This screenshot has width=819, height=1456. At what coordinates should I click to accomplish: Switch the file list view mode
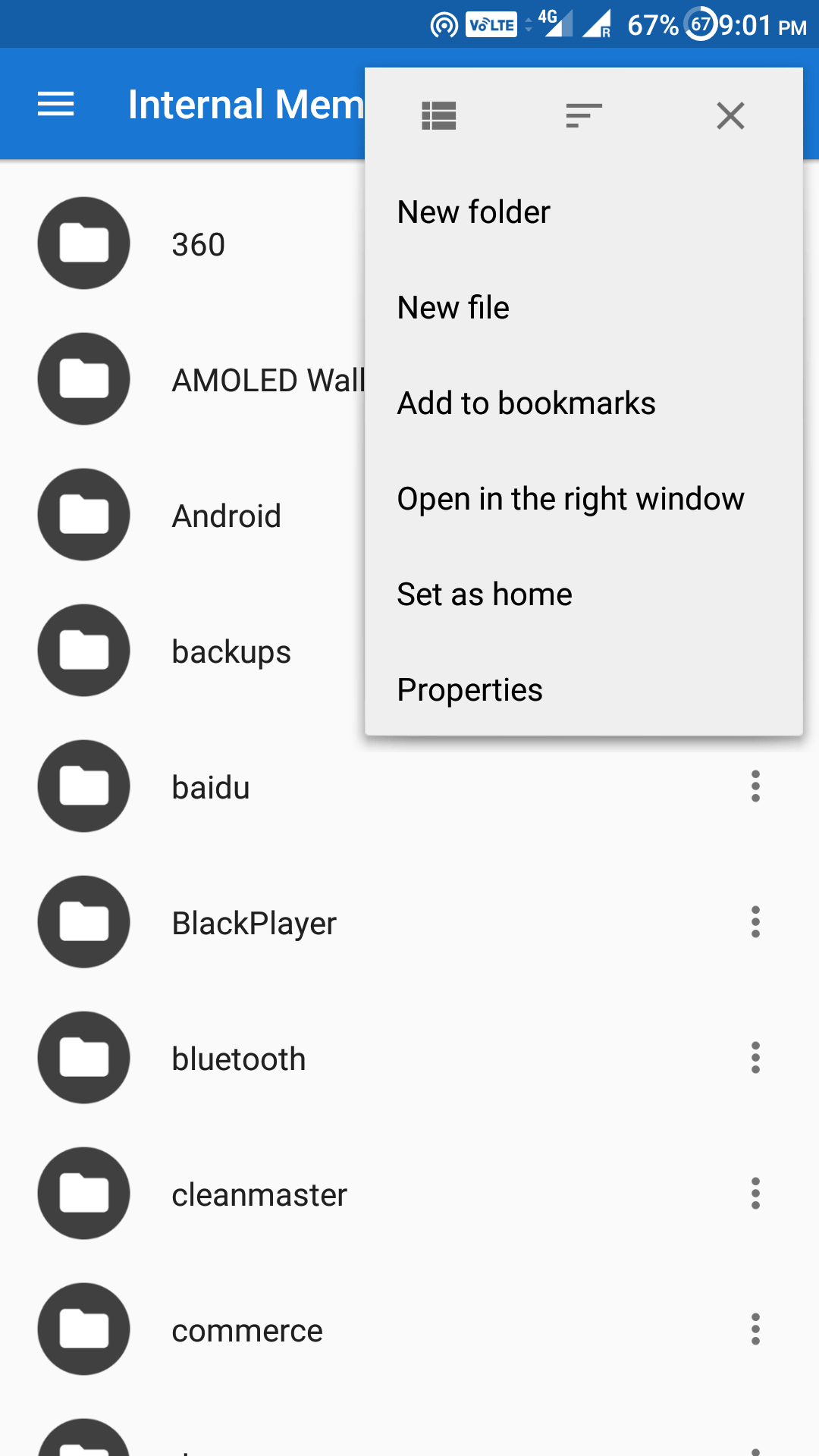coord(438,116)
